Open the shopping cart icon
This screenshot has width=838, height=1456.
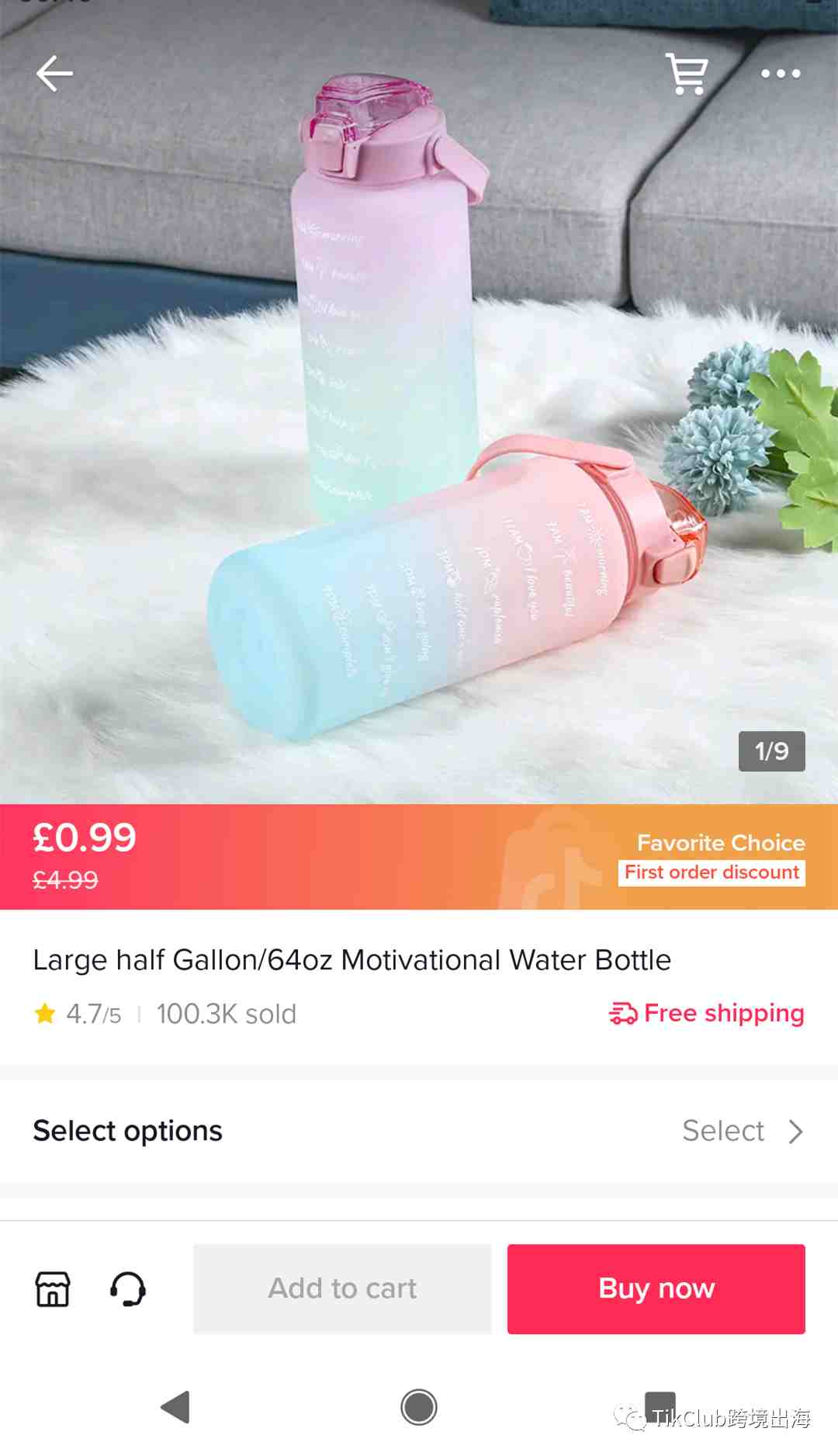(x=687, y=75)
